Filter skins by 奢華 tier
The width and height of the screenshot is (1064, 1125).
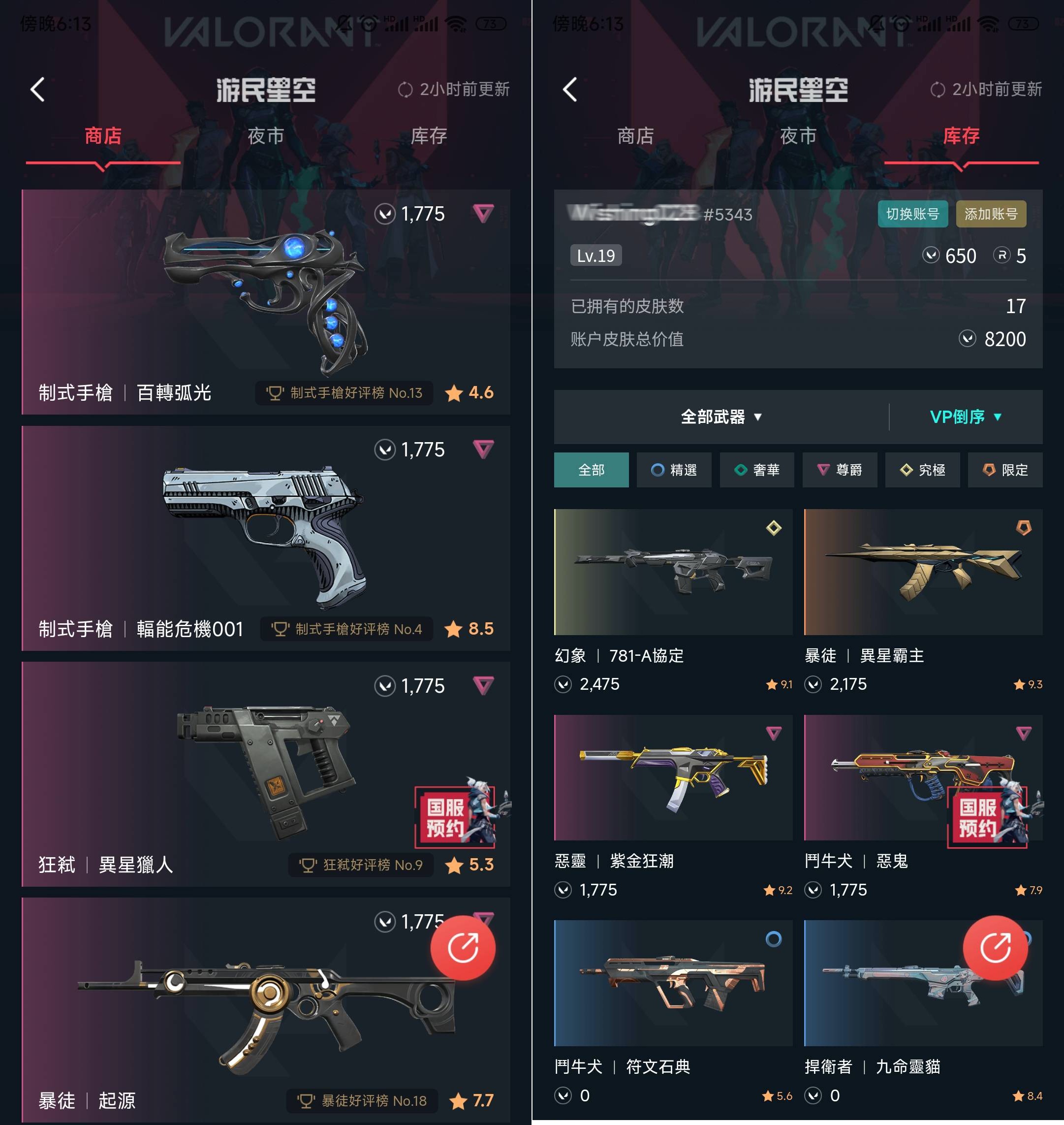click(x=756, y=470)
